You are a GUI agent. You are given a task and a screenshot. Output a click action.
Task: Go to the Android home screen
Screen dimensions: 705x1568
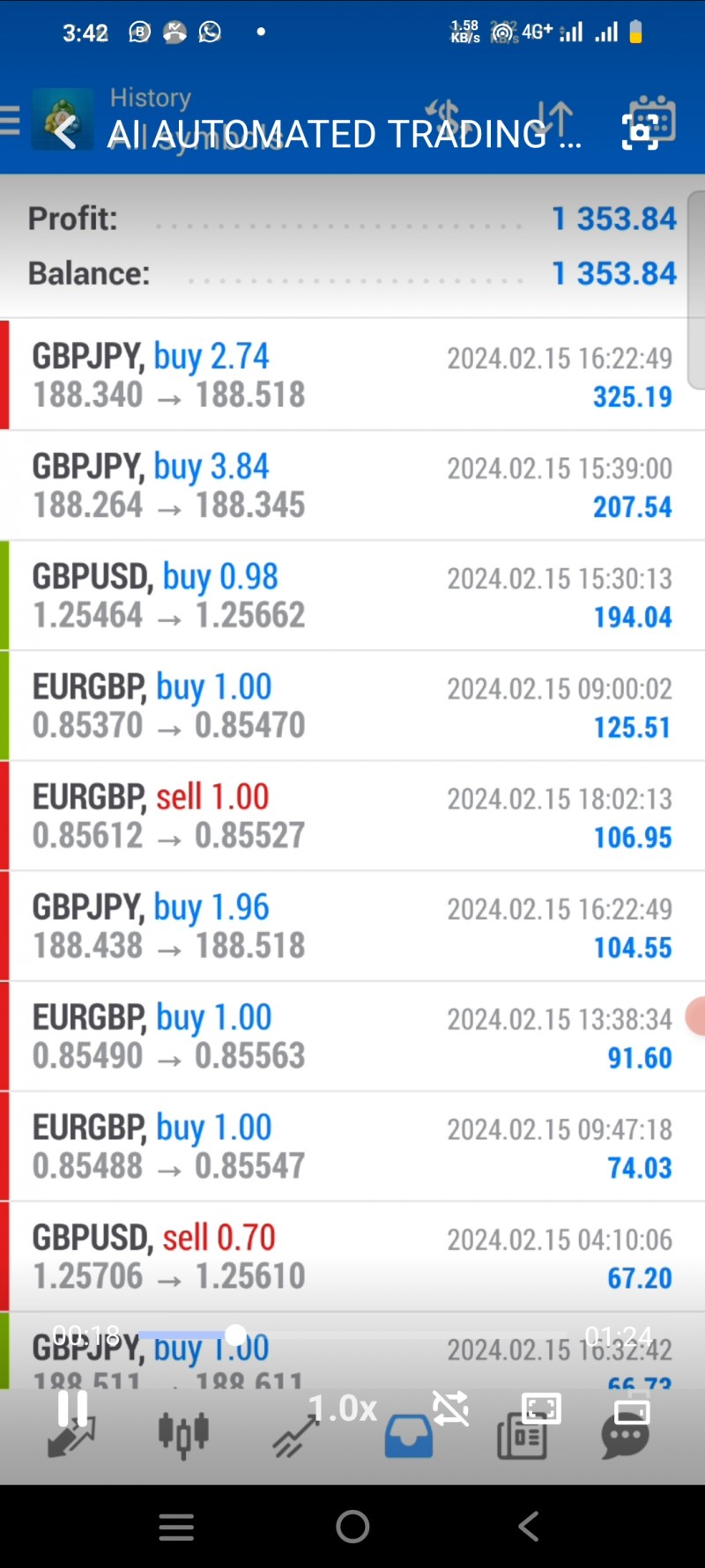click(352, 1527)
